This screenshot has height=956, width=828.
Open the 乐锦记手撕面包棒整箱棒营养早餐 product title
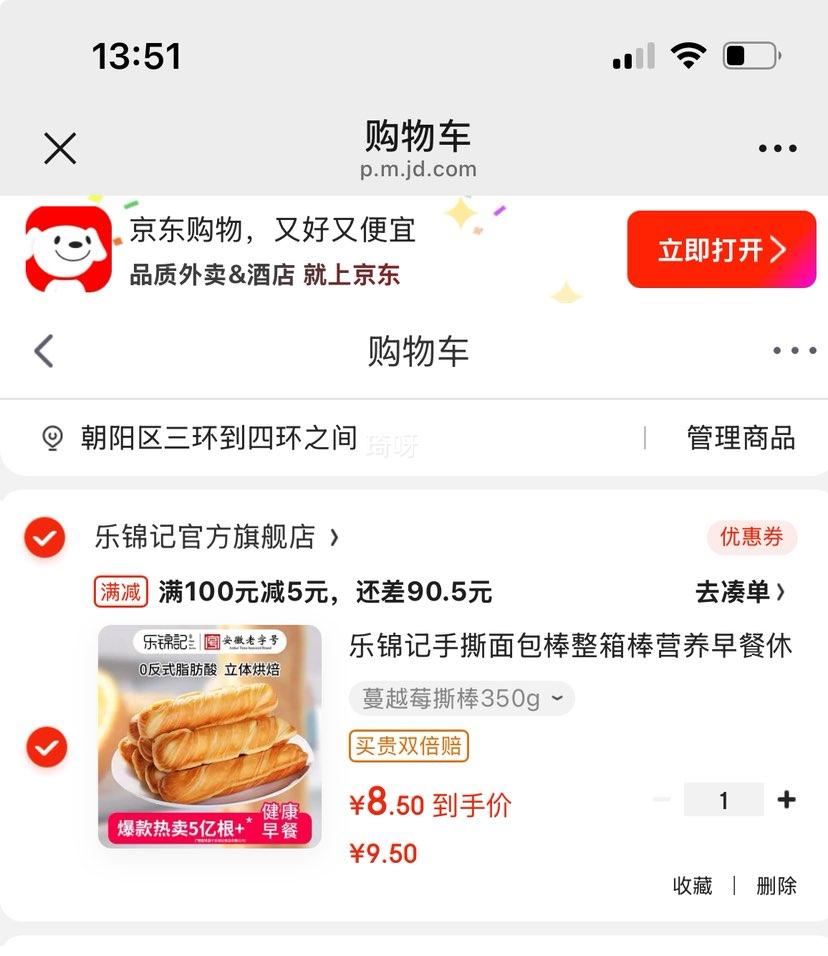tap(570, 647)
